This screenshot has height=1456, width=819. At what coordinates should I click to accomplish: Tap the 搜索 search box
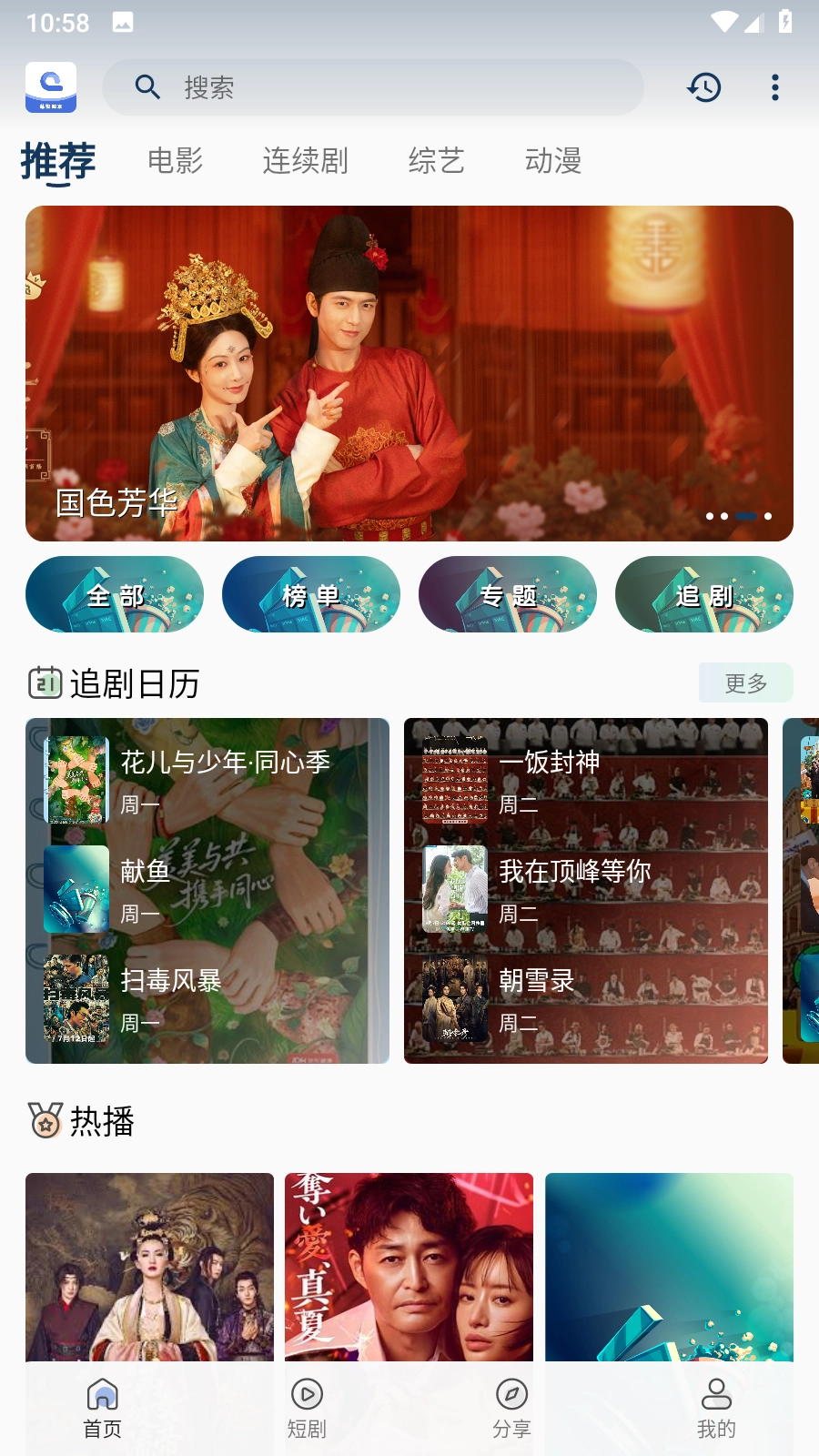373,87
